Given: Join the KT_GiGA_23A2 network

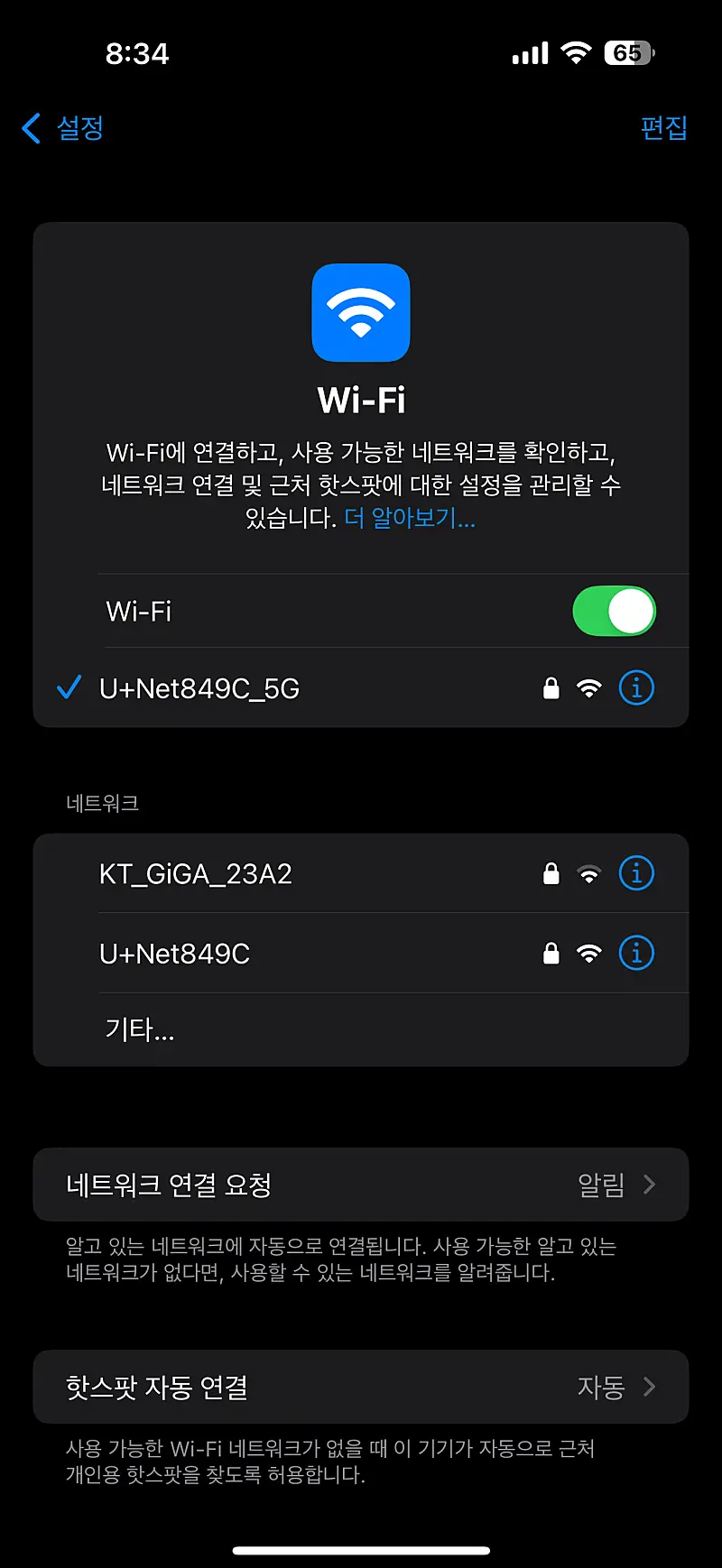Looking at the screenshot, I should [196, 874].
